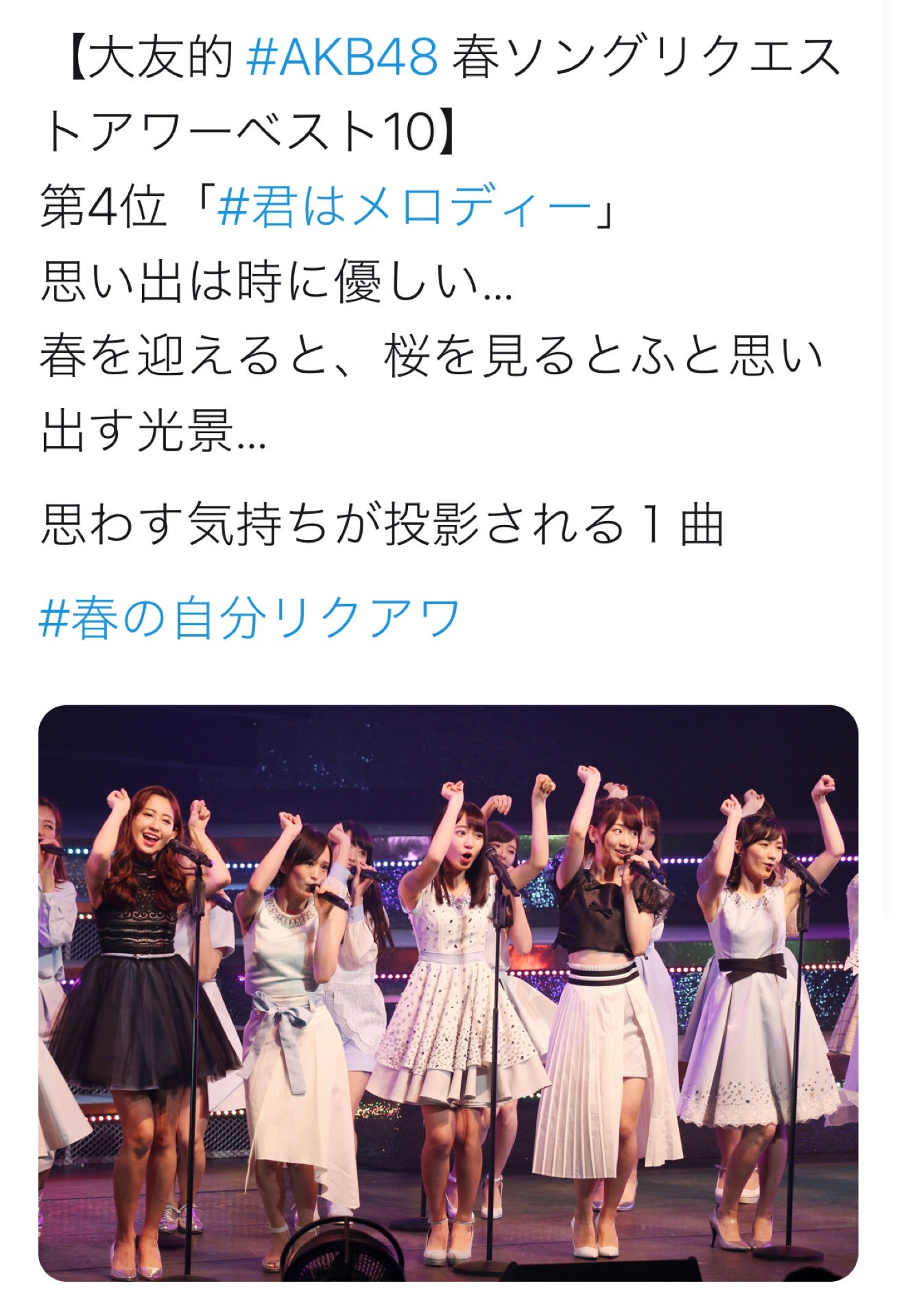Tap the #春の自分リクアワ hashtag
Image resolution: width=897 pixels, height=1316 pixels.
coord(250,618)
